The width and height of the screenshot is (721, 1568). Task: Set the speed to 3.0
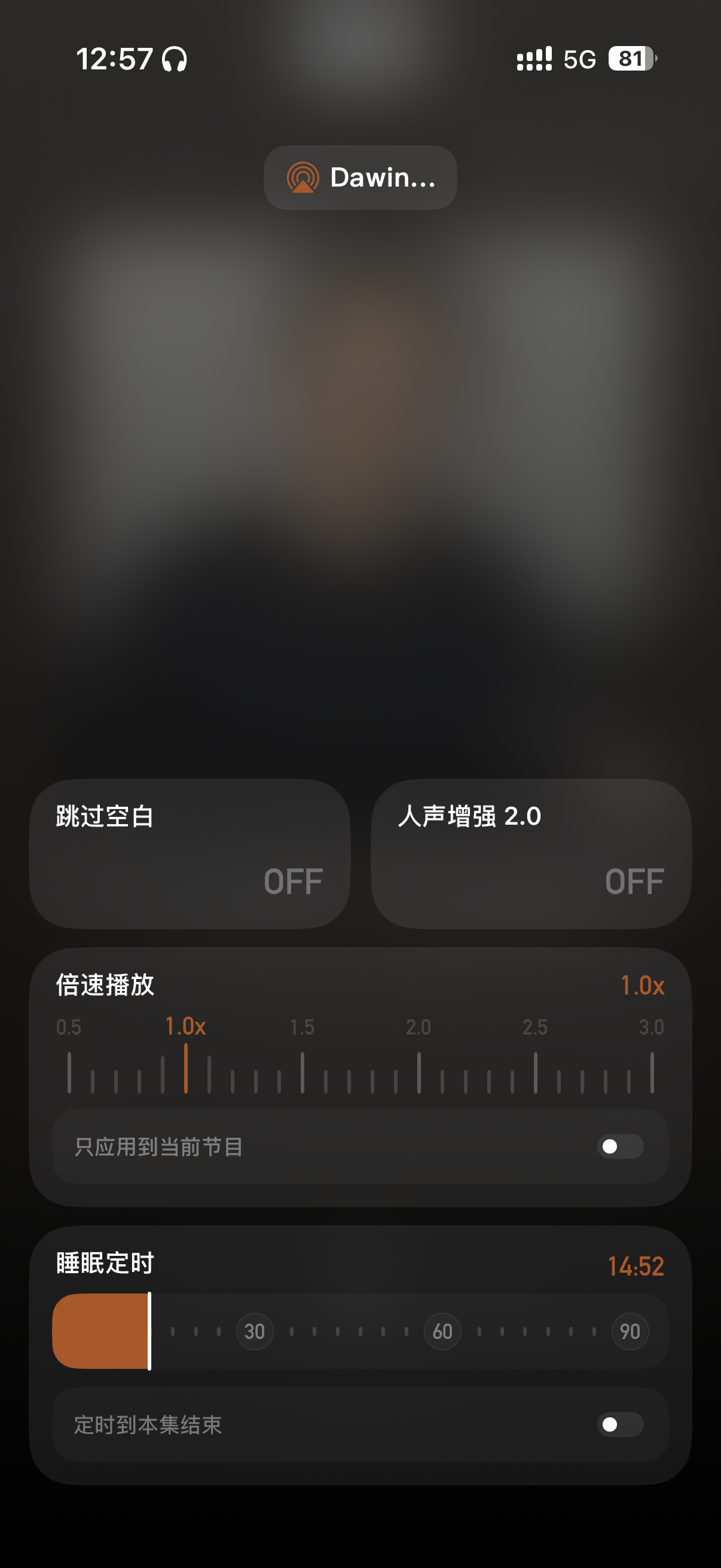click(x=652, y=1071)
